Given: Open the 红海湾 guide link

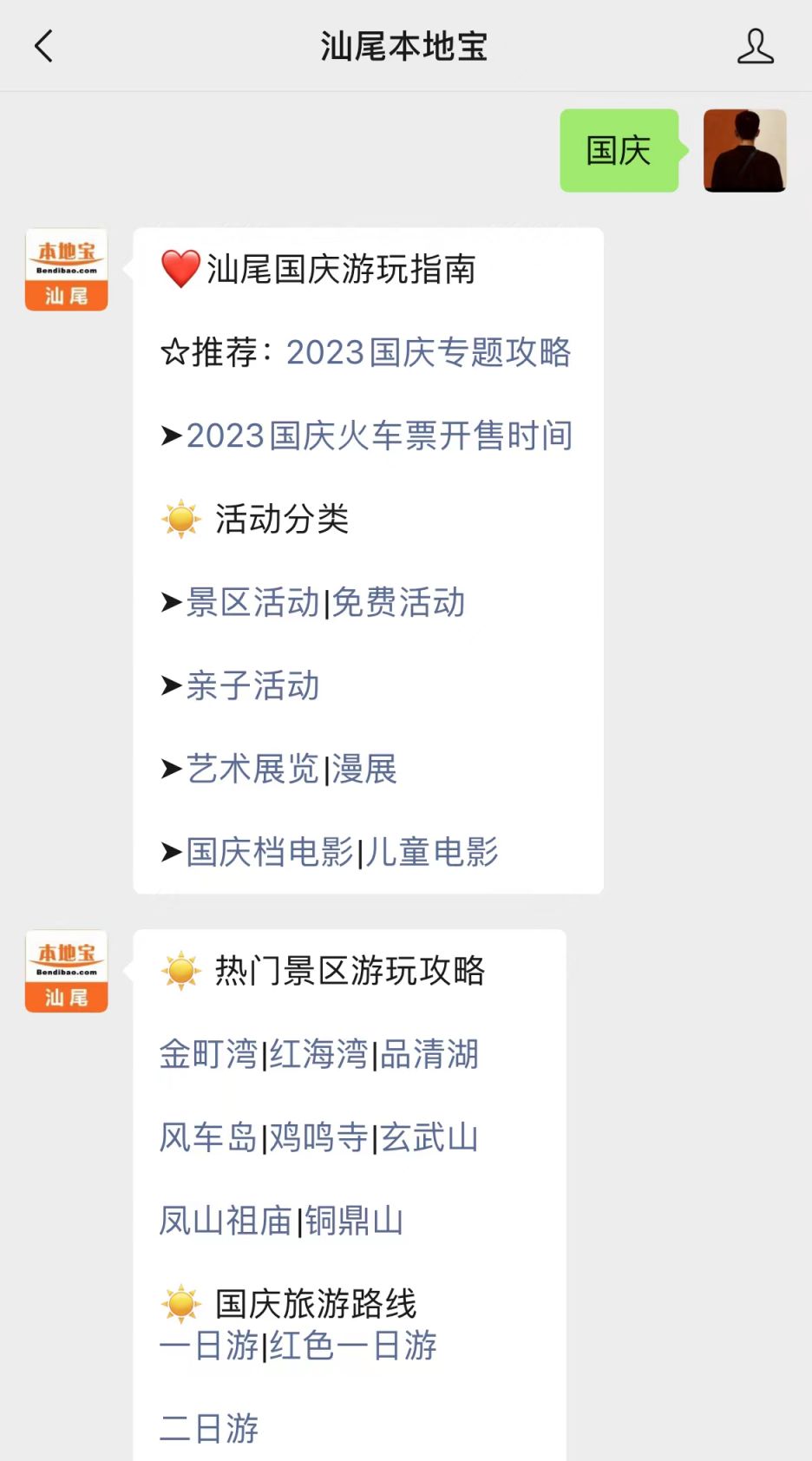Looking at the screenshot, I should click(x=318, y=1054).
